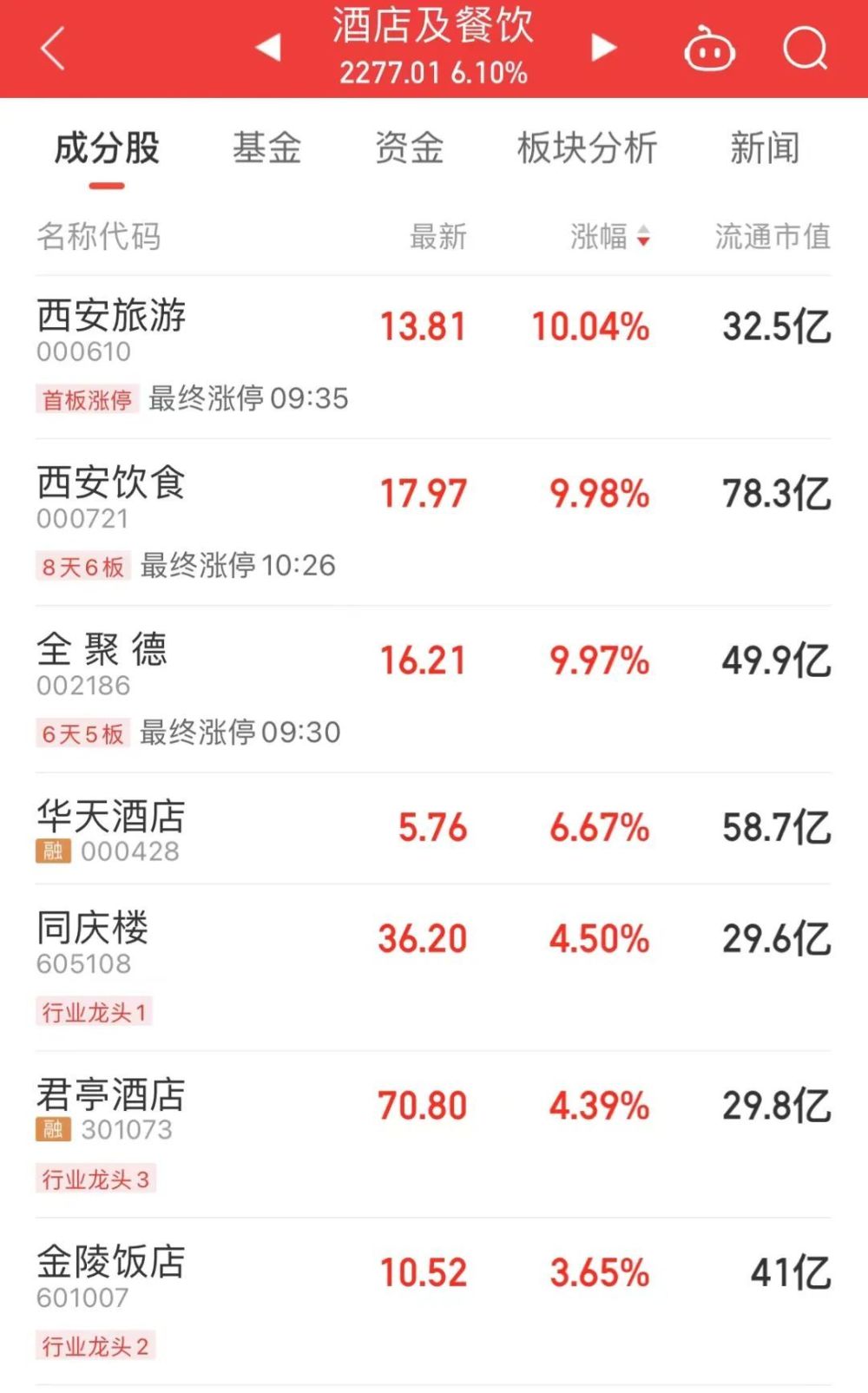Open the 板块分析 tab
This screenshot has height=1393, width=868.
pyautogui.click(x=587, y=148)
